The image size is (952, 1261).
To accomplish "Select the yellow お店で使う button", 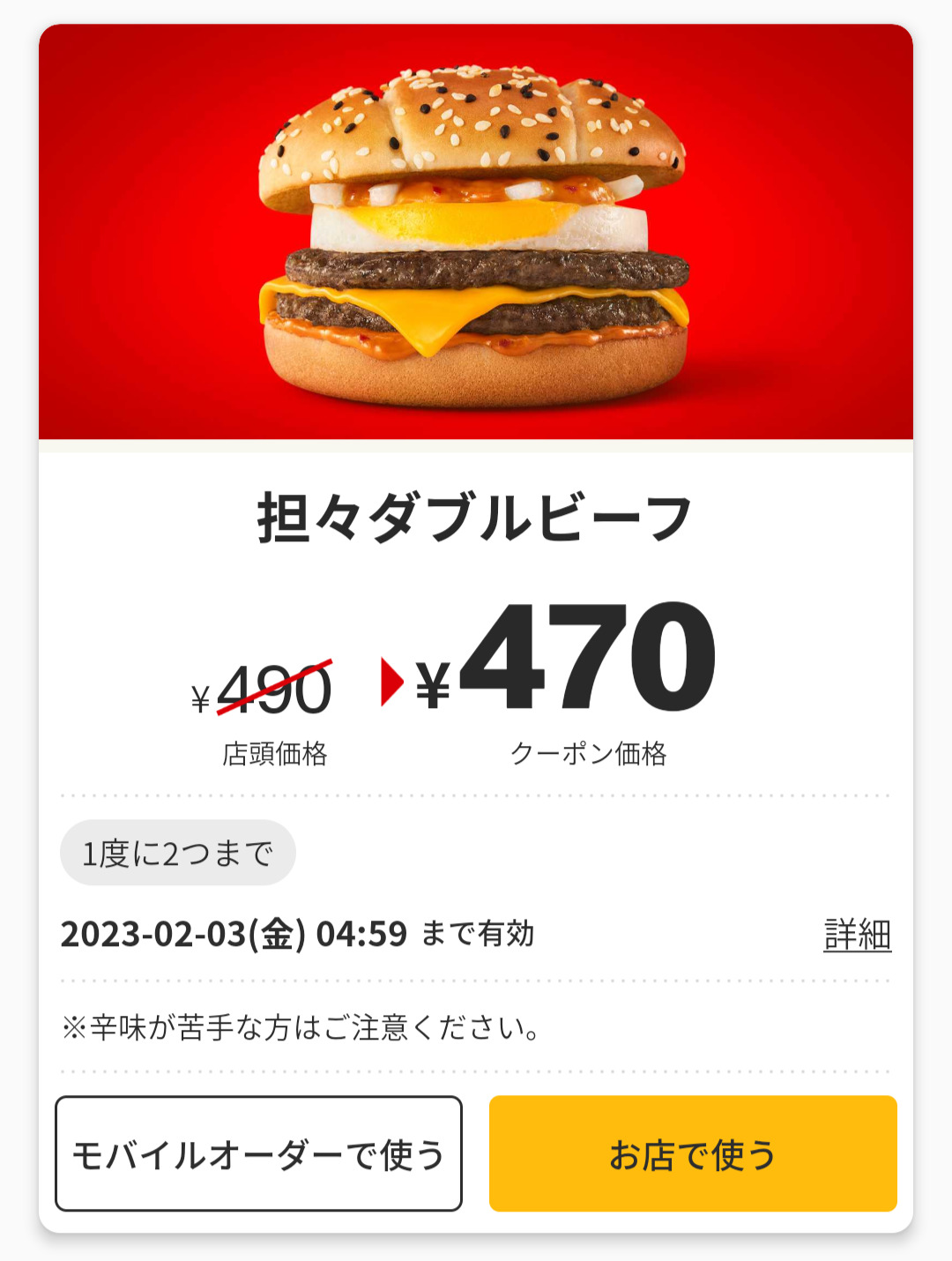I will 693,1153.
